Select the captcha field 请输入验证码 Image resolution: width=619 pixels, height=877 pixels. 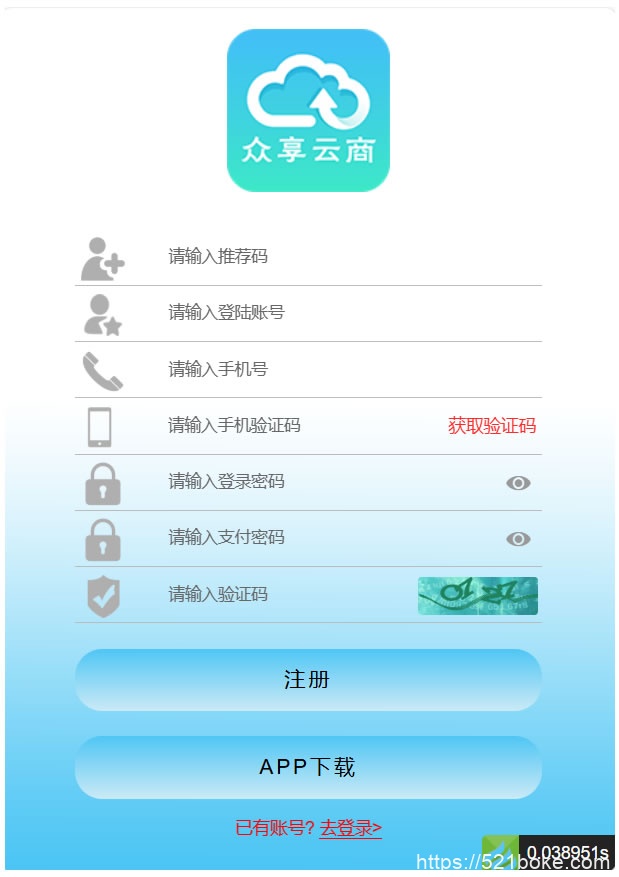click(x=280, y=595)
